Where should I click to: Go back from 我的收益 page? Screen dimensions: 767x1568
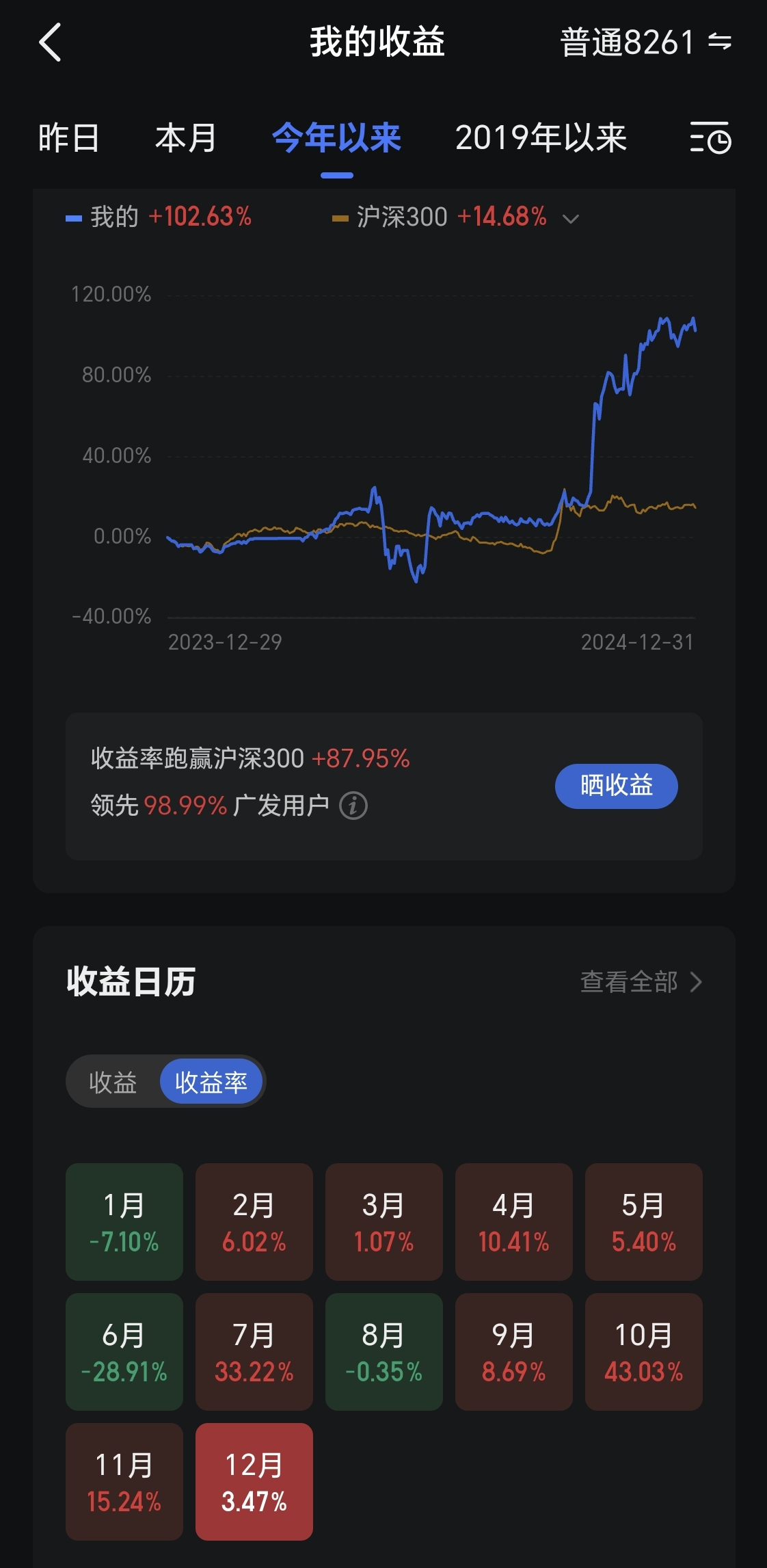point(51,42)
